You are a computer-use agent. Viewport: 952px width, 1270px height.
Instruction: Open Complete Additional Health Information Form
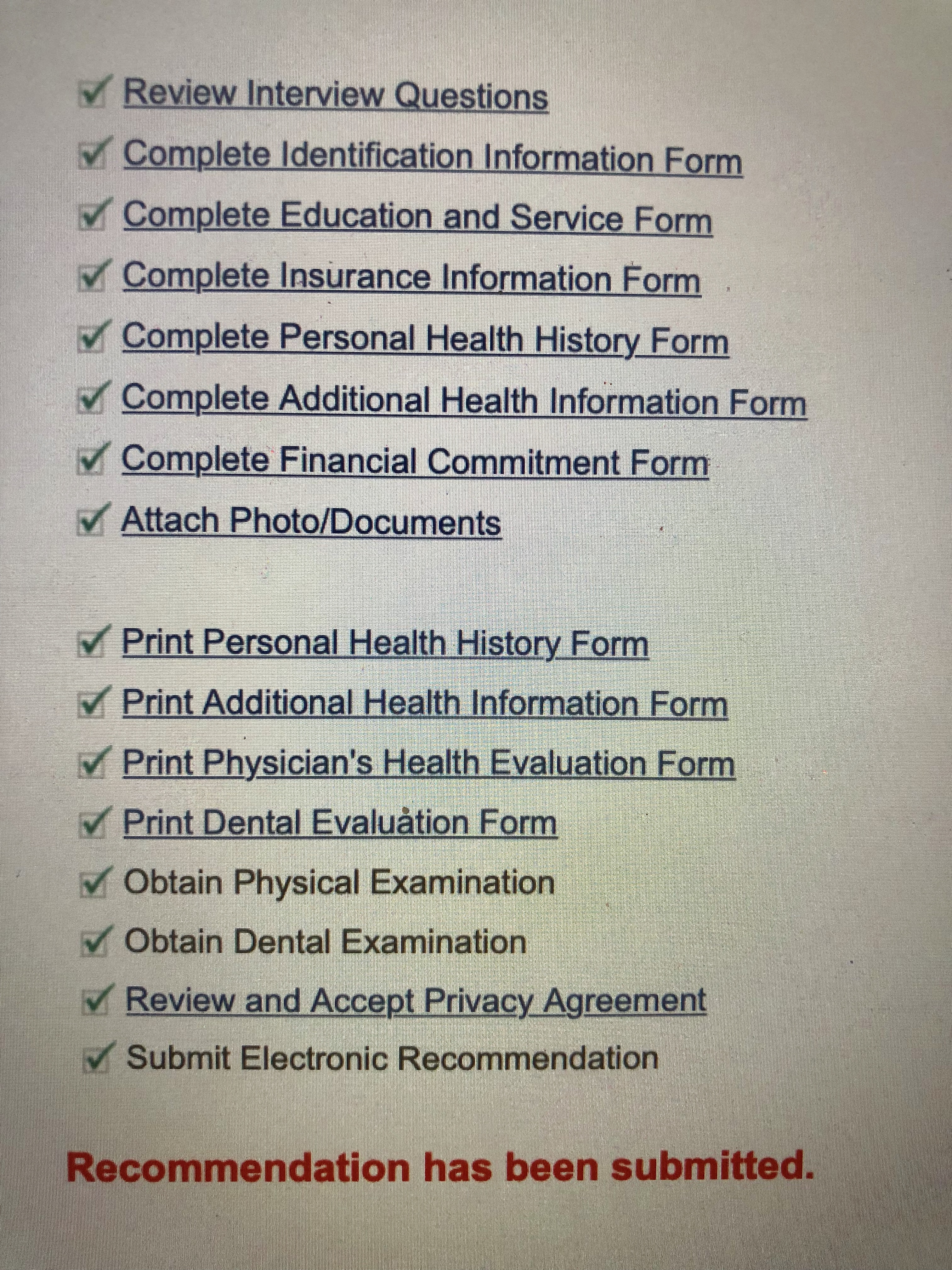(x=464, y=401)
